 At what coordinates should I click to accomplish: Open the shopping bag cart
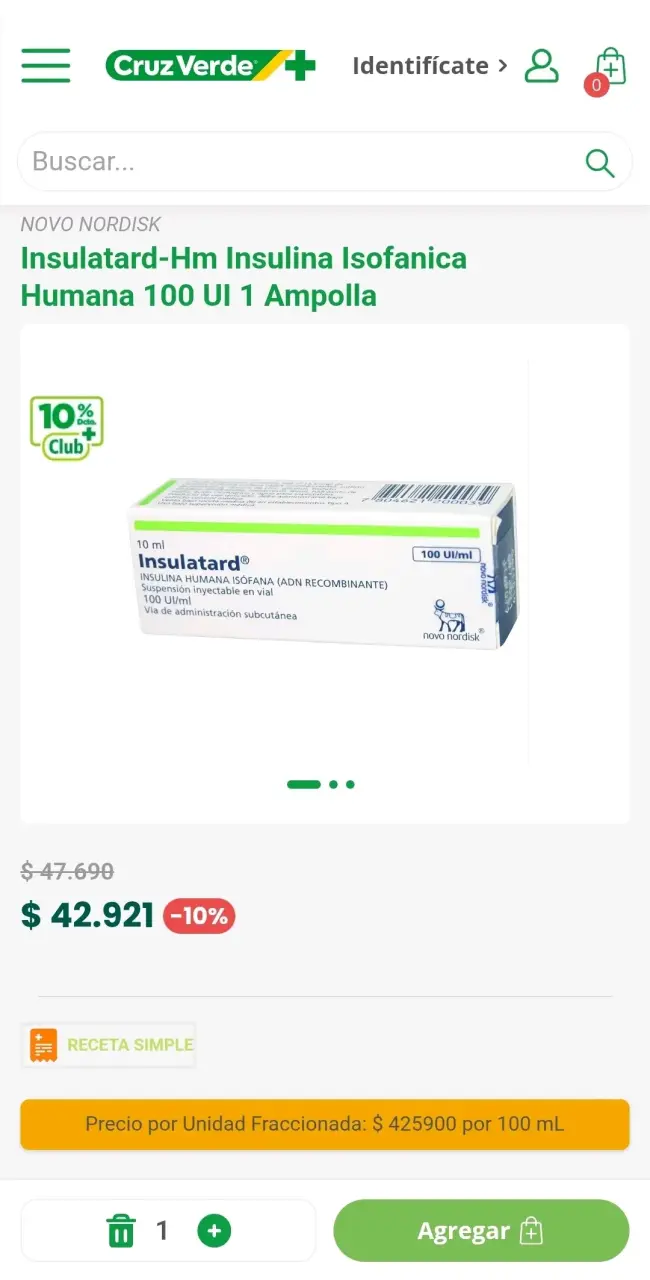pyautogui.click(x=607, y=68)
